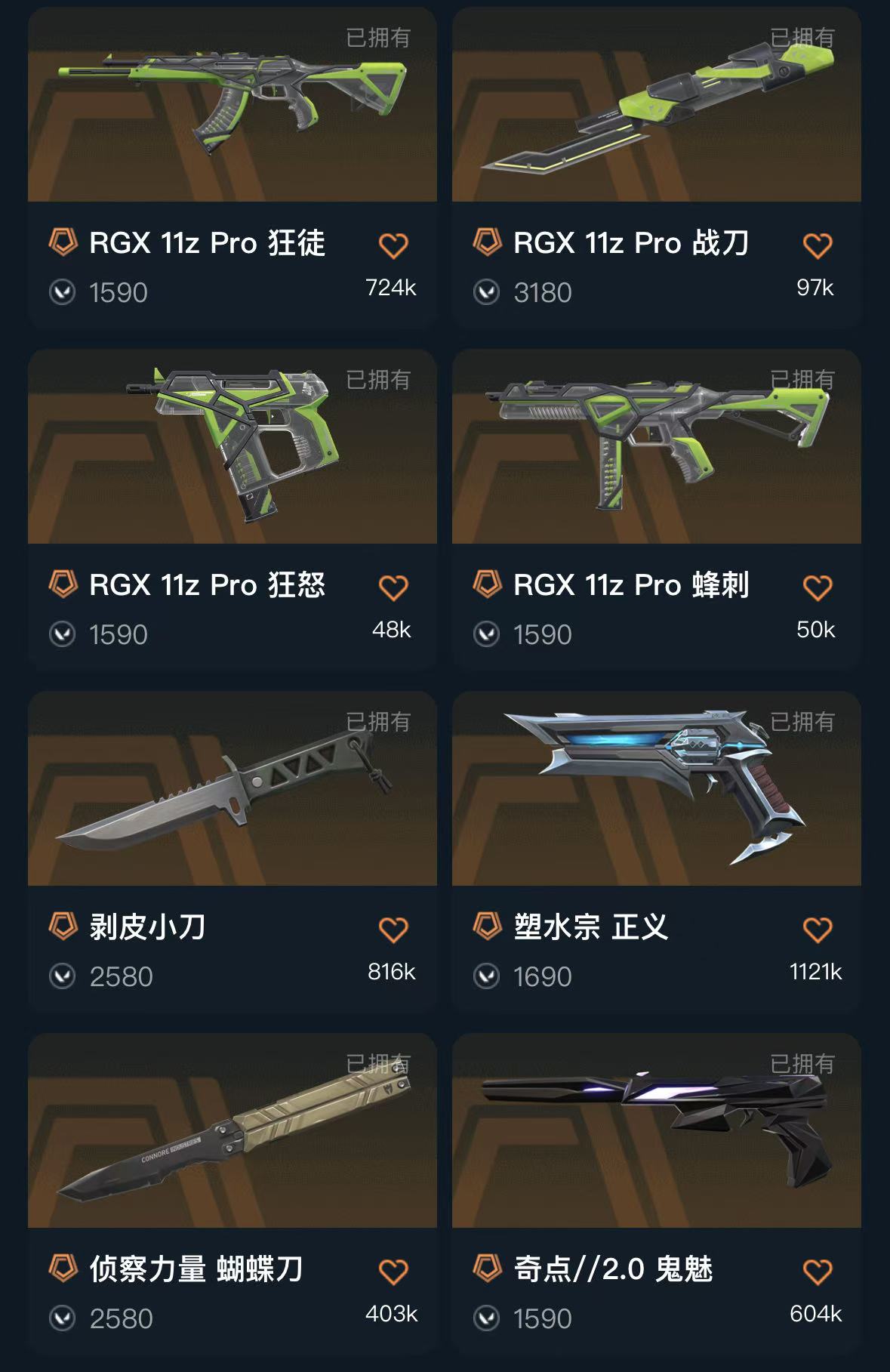The image size is (890, 1372).
Task: Favorite the RGX 11z Pro 战刀 skin
Action: click(817, 245)
